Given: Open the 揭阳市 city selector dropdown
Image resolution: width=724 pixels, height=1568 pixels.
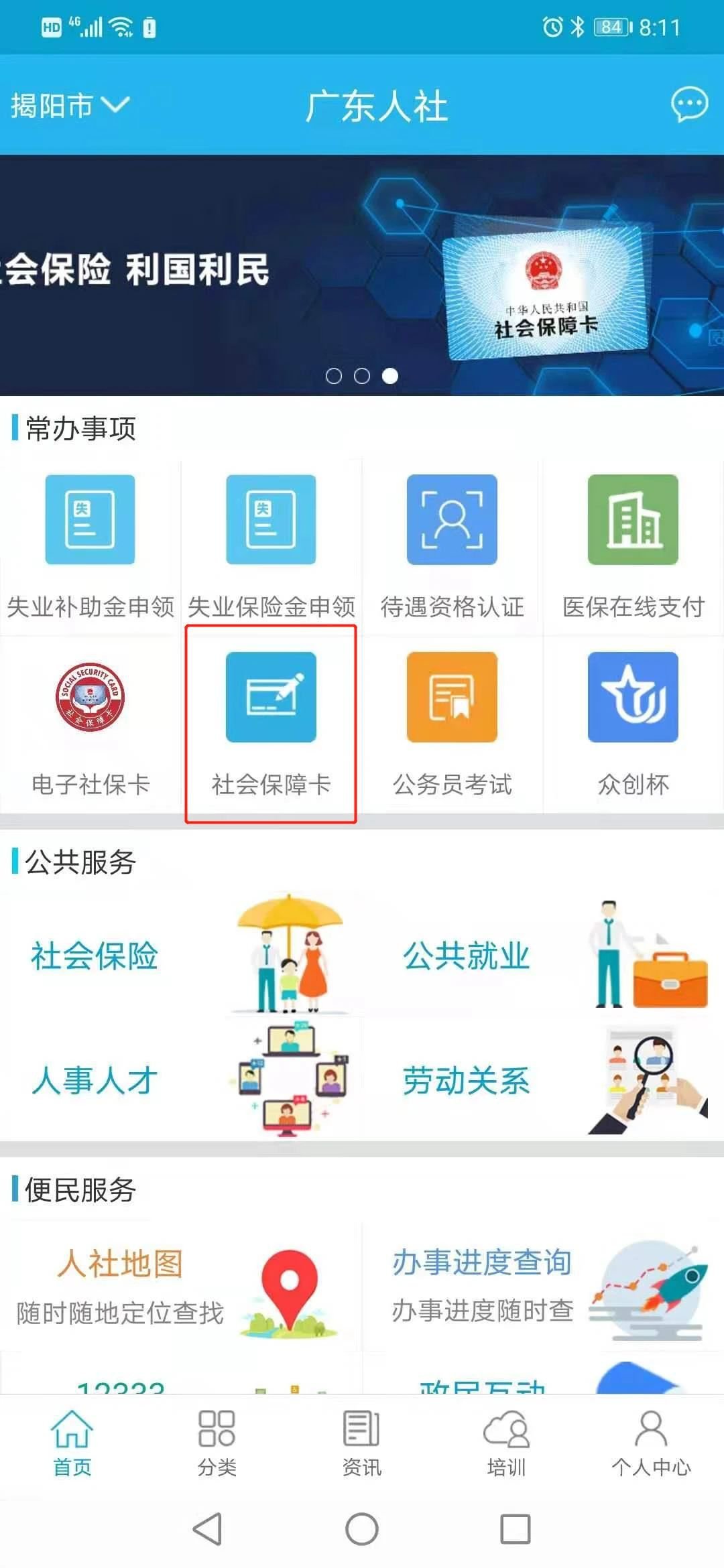Looking at the screenshot, I should [x=70, y=106].
